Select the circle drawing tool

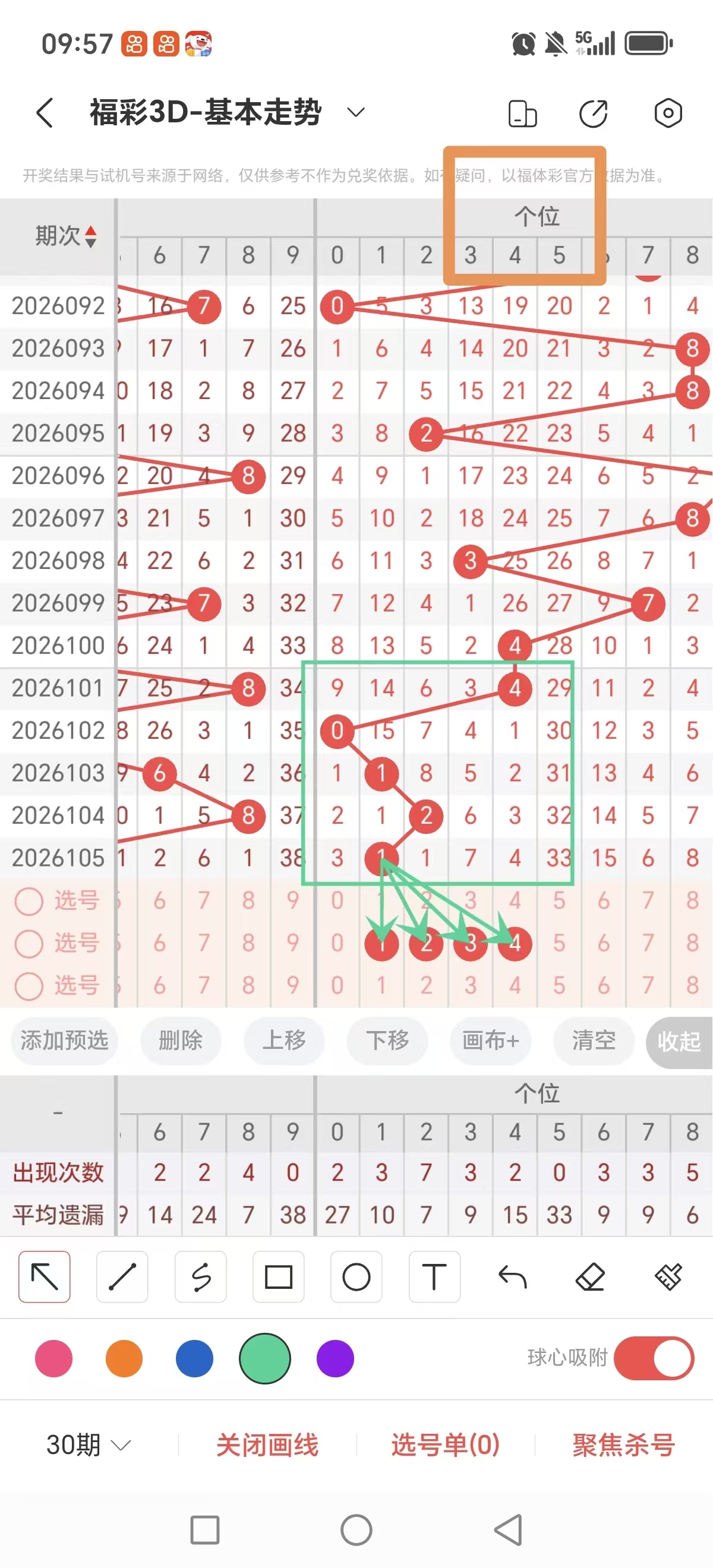[x=356, y=1277]
